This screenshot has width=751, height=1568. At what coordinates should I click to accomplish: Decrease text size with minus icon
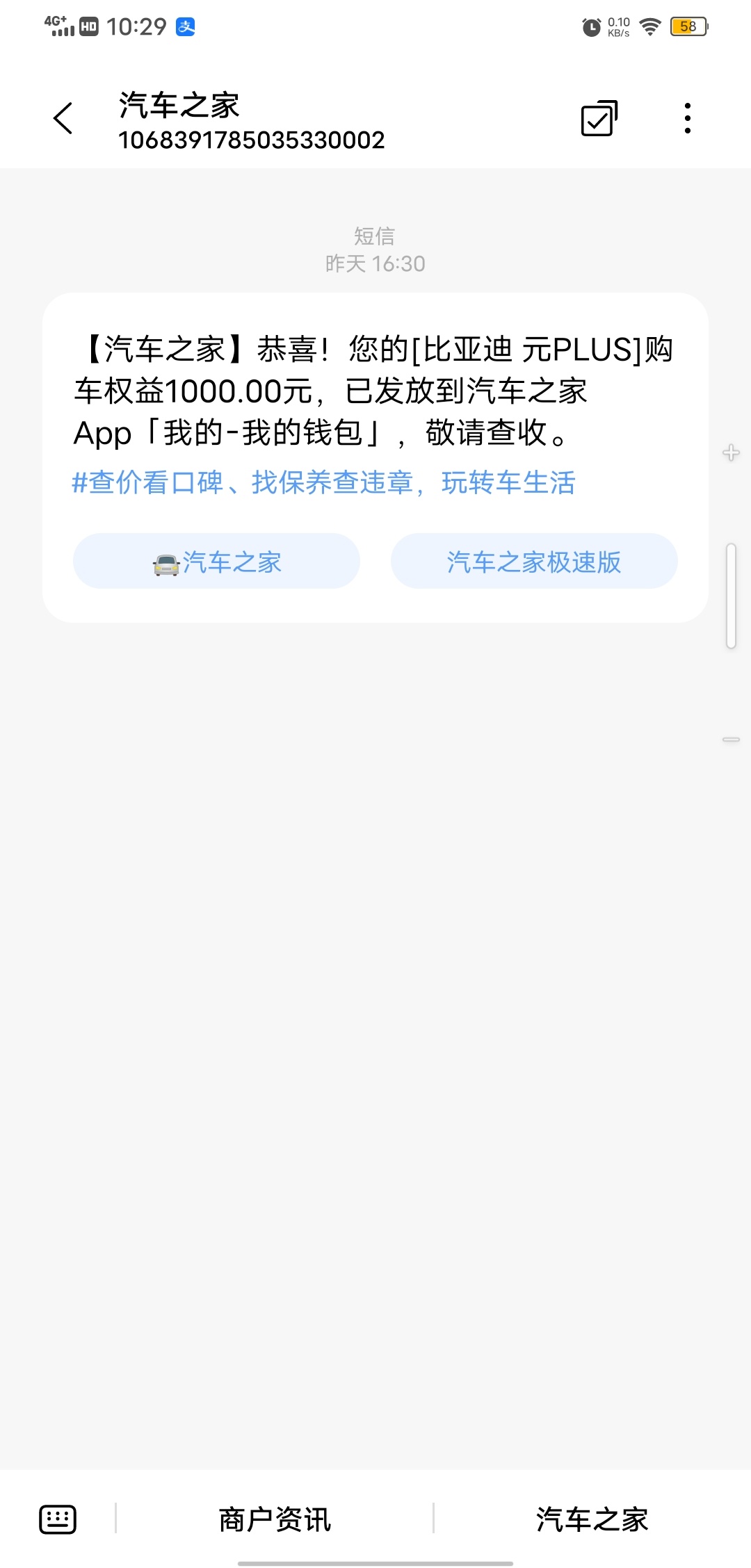[731, 740]
